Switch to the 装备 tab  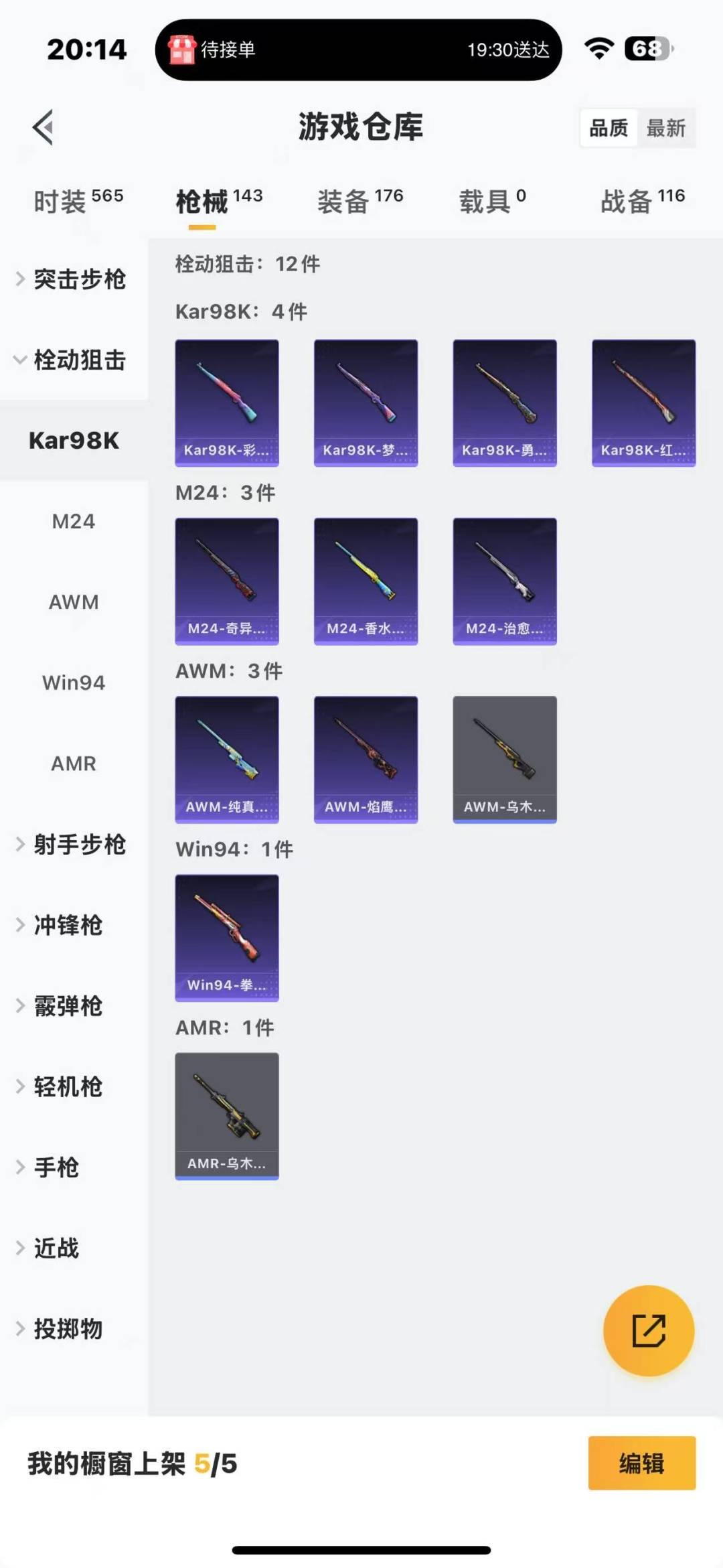coord(359,200)
